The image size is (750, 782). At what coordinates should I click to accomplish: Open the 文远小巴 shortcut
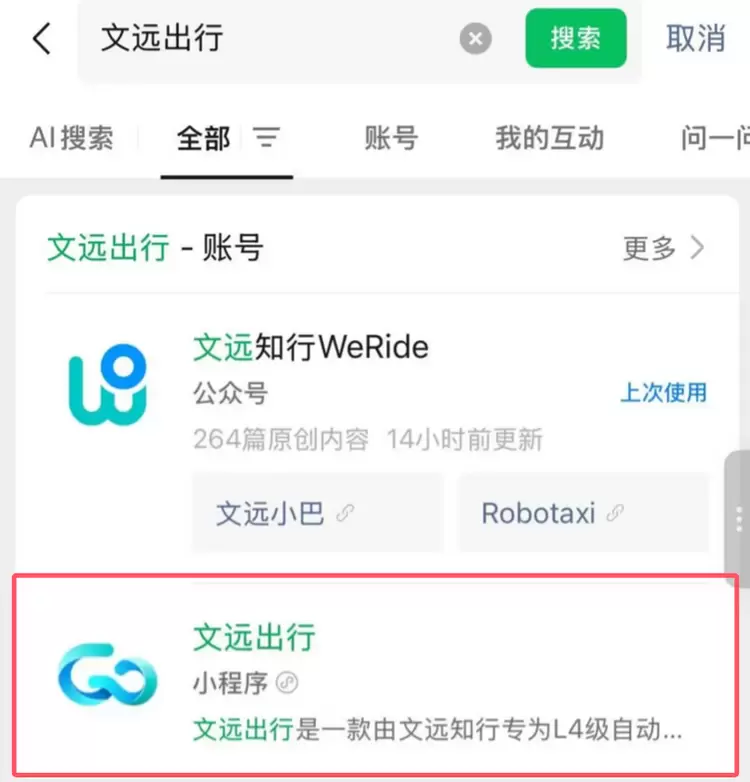click(x=317, y=513)
